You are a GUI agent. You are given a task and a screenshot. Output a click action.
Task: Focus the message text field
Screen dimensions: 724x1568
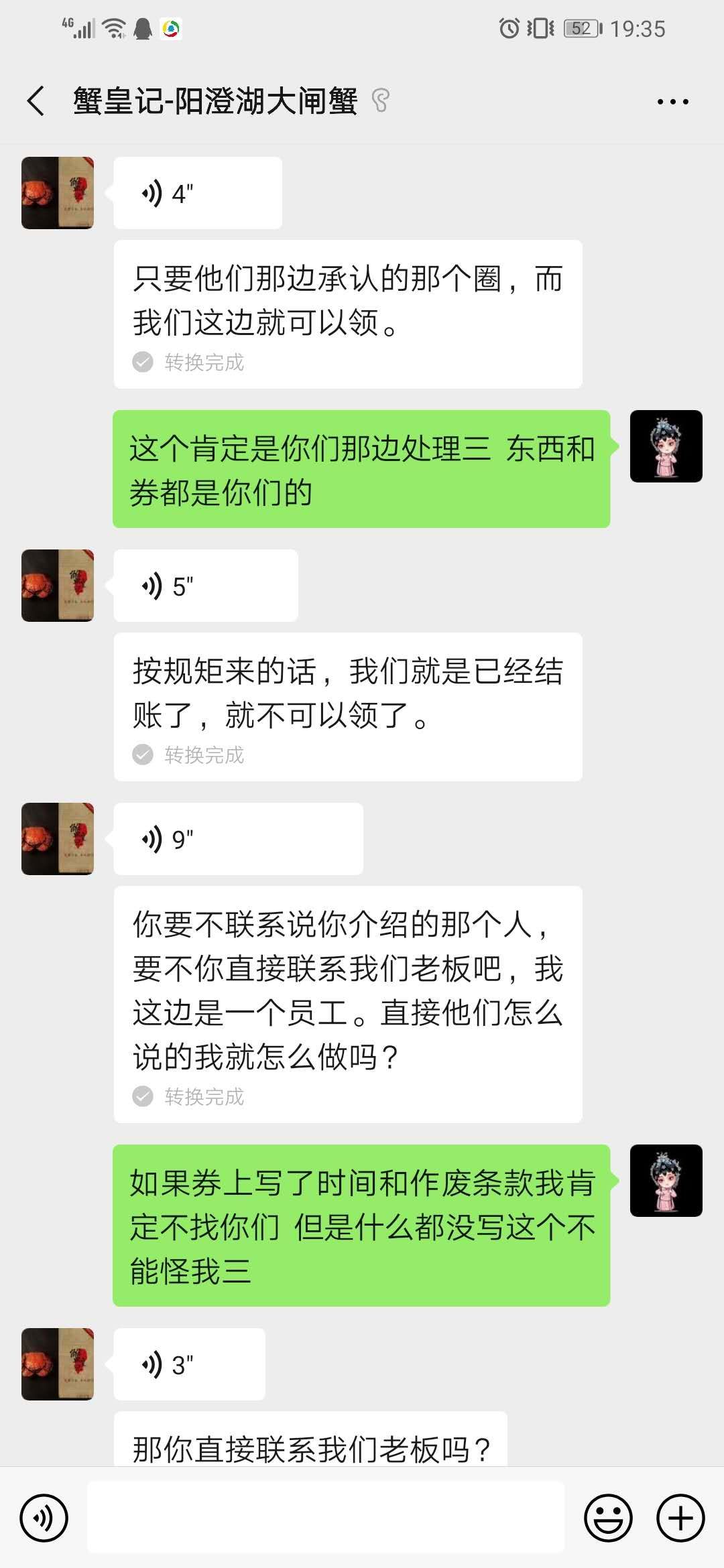[326, 1518]
